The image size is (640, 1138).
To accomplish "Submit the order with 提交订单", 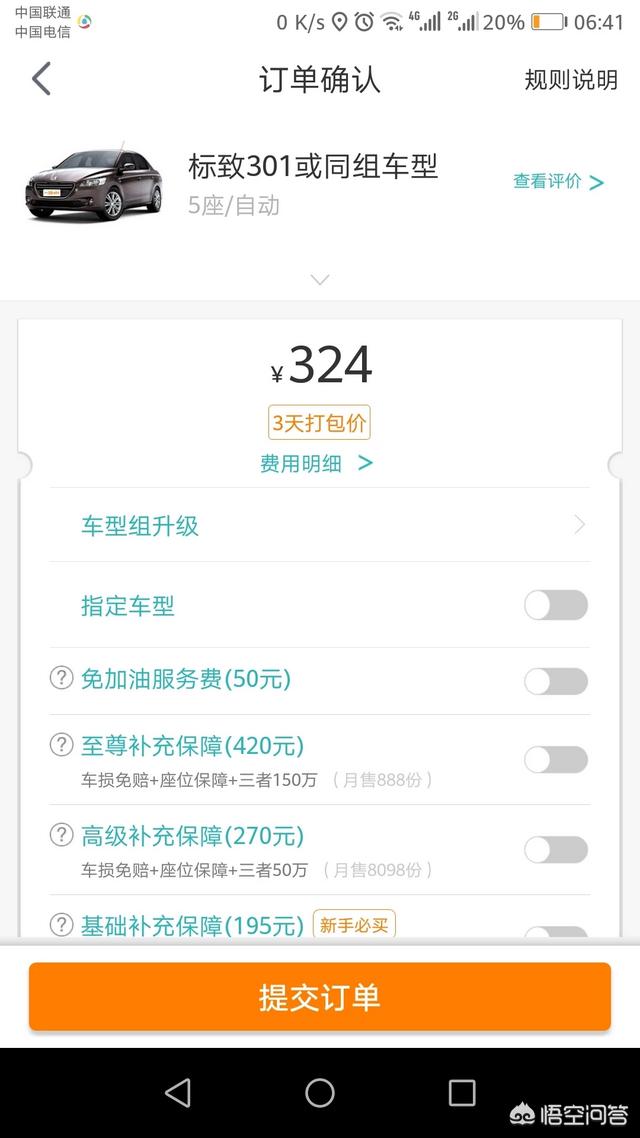I will [320, 997].
